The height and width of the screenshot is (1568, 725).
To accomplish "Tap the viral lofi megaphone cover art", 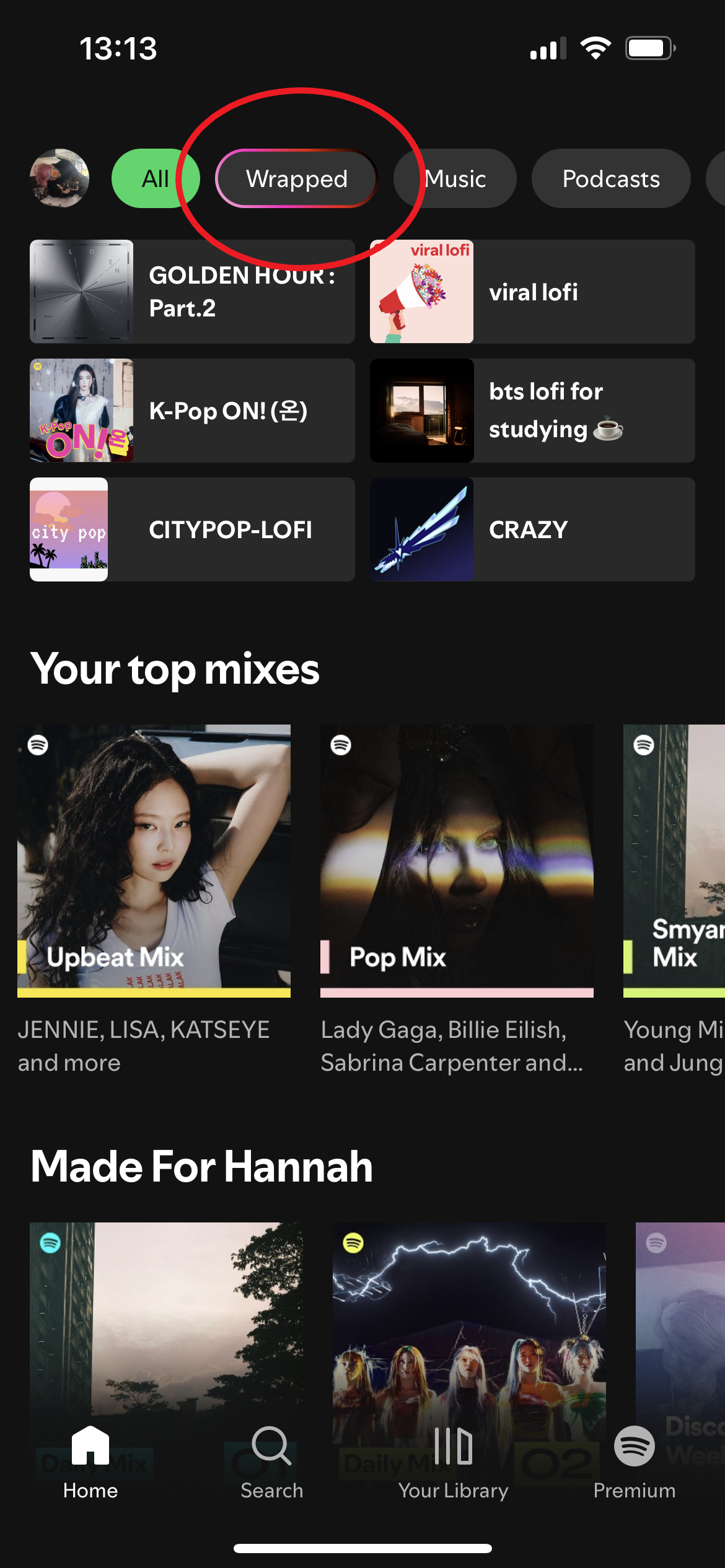I will (x=421, y=291).
